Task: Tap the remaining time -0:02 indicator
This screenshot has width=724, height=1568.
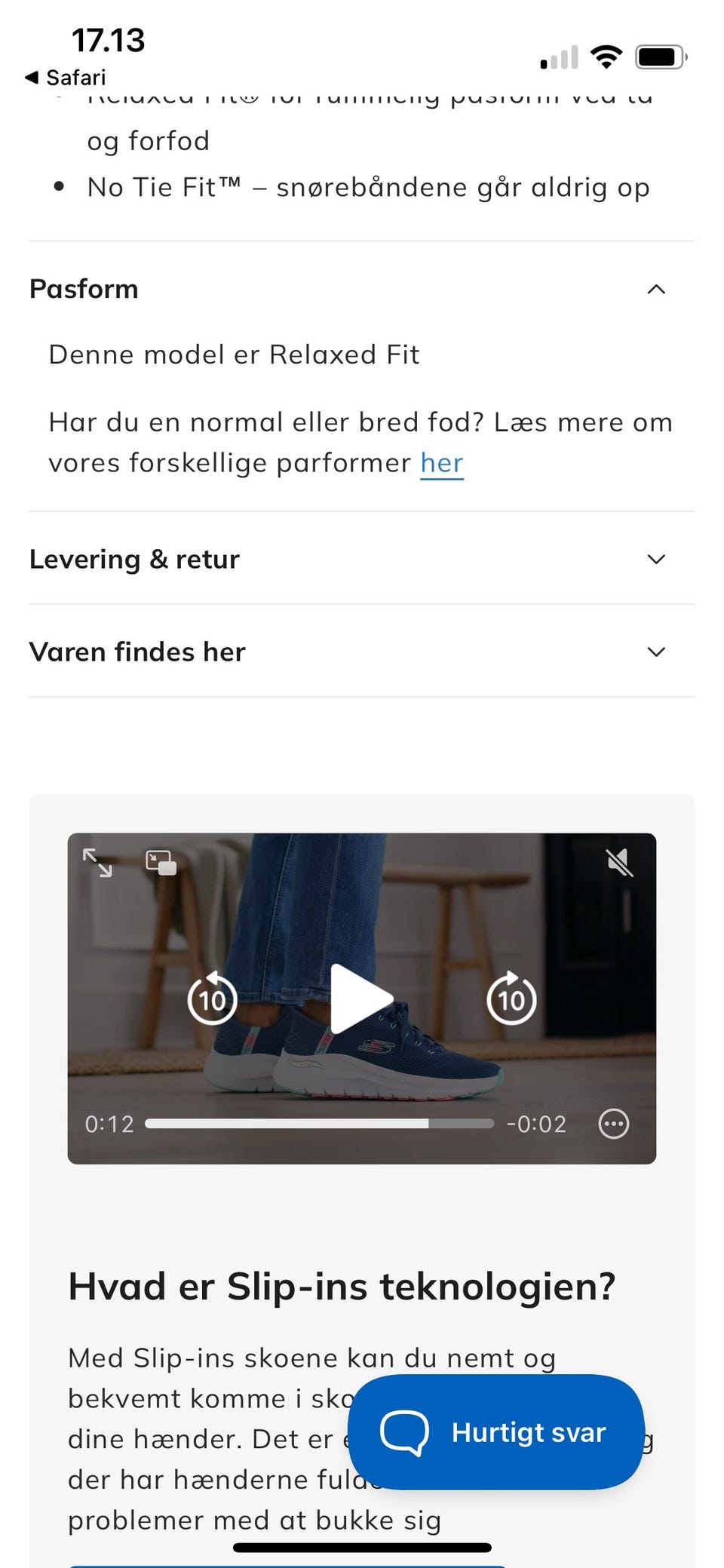Action: pos(538,1124)
